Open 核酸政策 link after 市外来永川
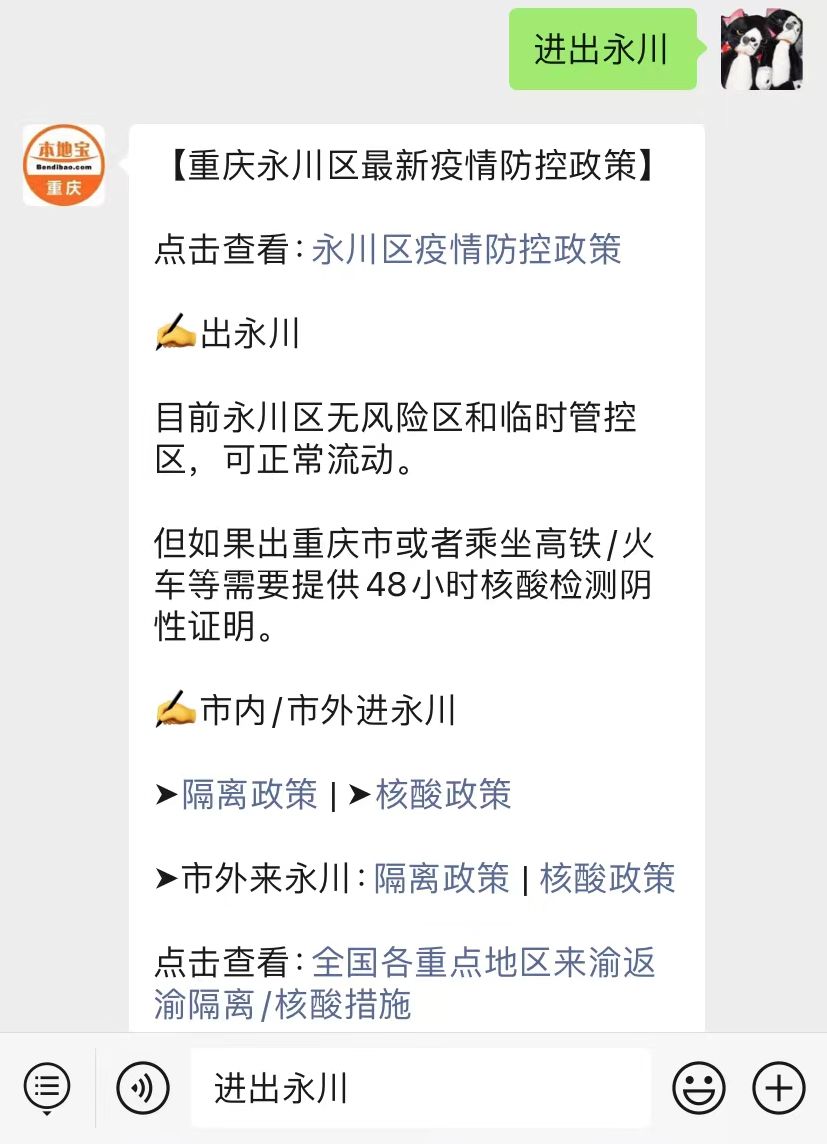The image size is (827, 1144). [x=607, y=878]
